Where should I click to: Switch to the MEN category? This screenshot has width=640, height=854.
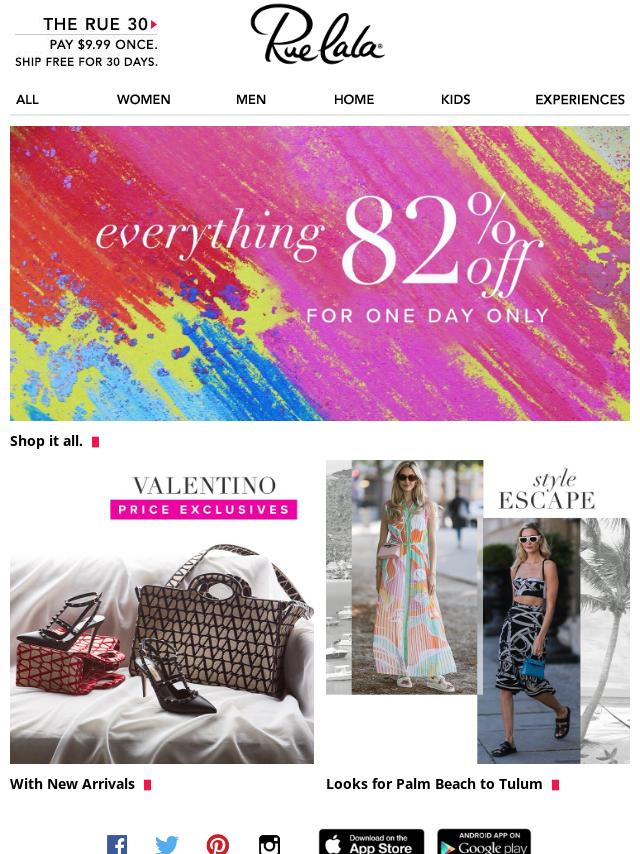point(250,100)
